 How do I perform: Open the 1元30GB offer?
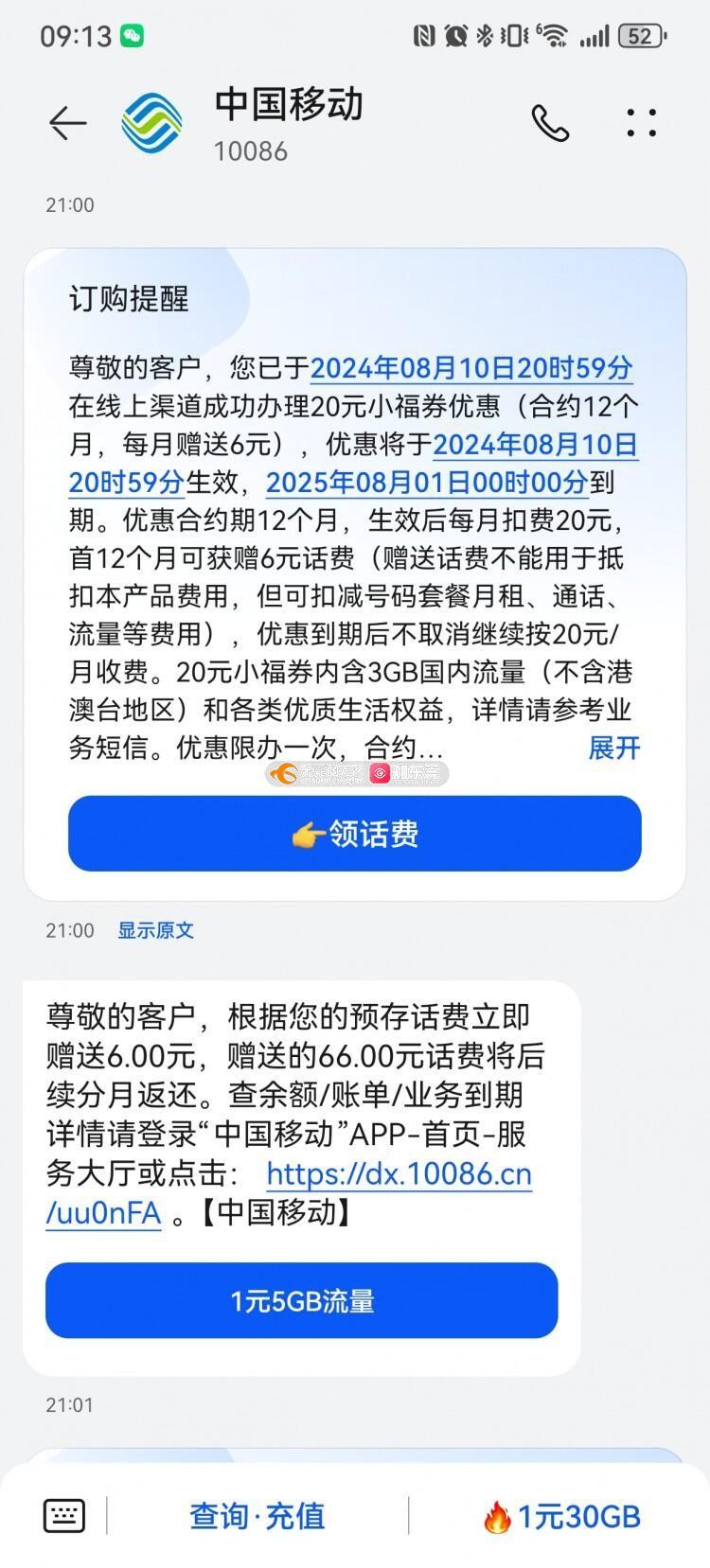click(561, 1517)
